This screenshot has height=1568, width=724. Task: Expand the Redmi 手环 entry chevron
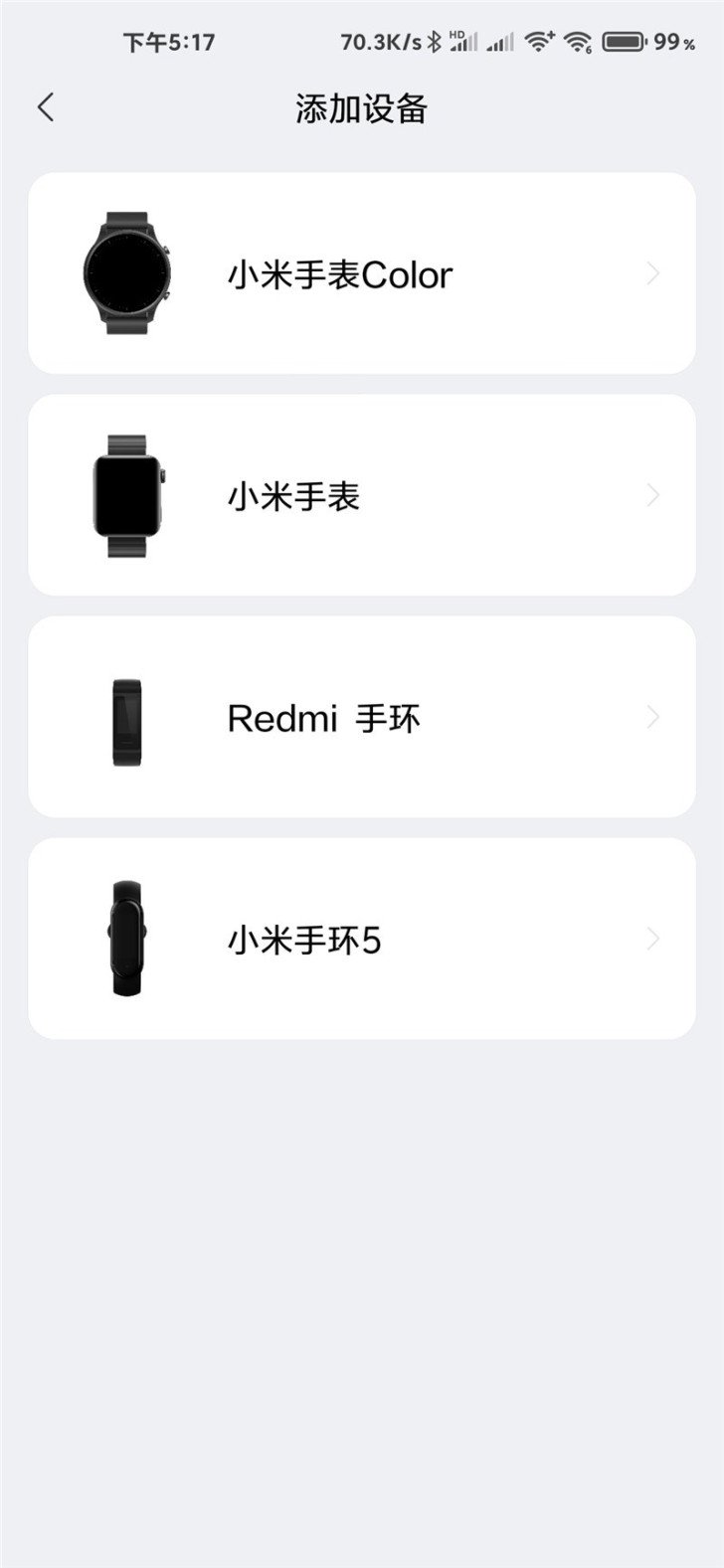click(652, 717)
